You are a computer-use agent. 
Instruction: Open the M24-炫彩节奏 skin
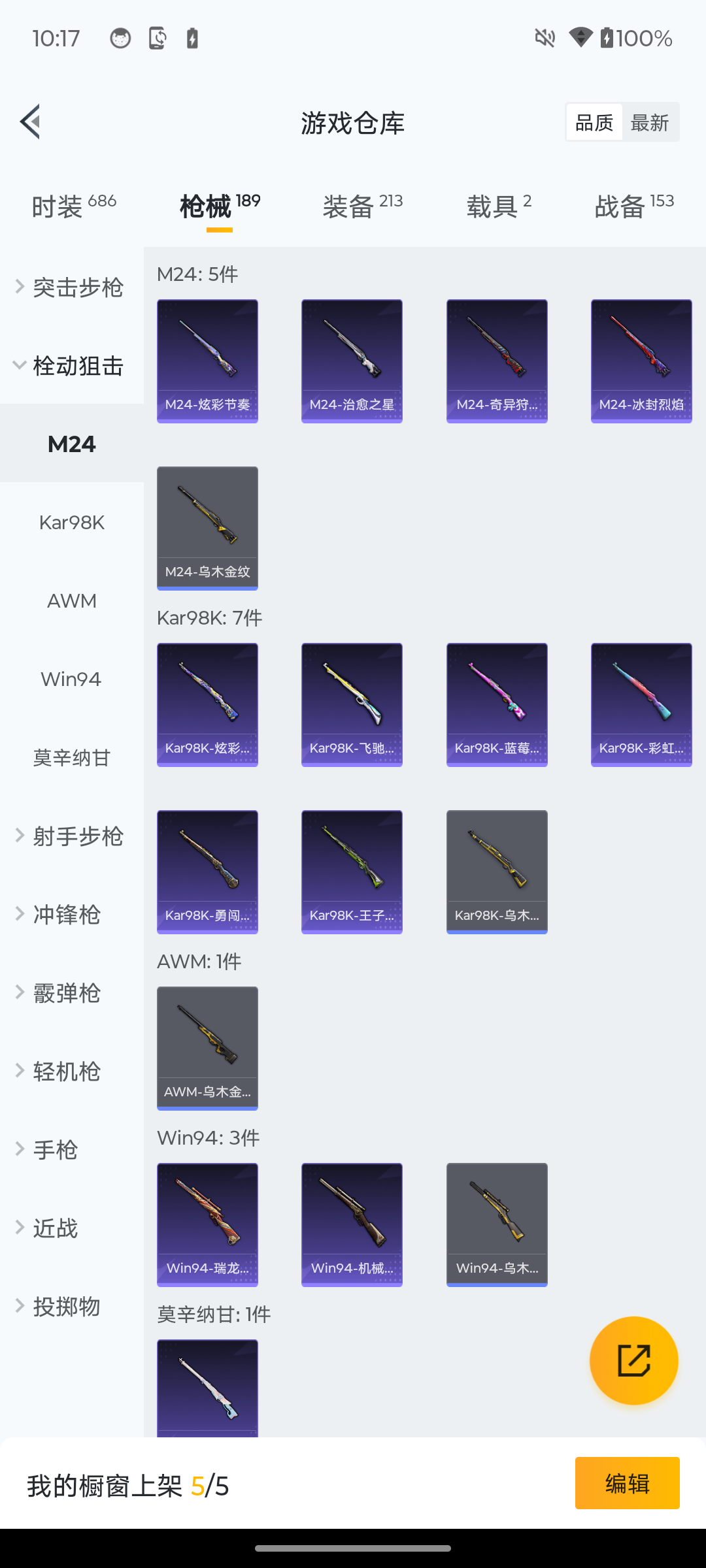click(x=207, y=361)
